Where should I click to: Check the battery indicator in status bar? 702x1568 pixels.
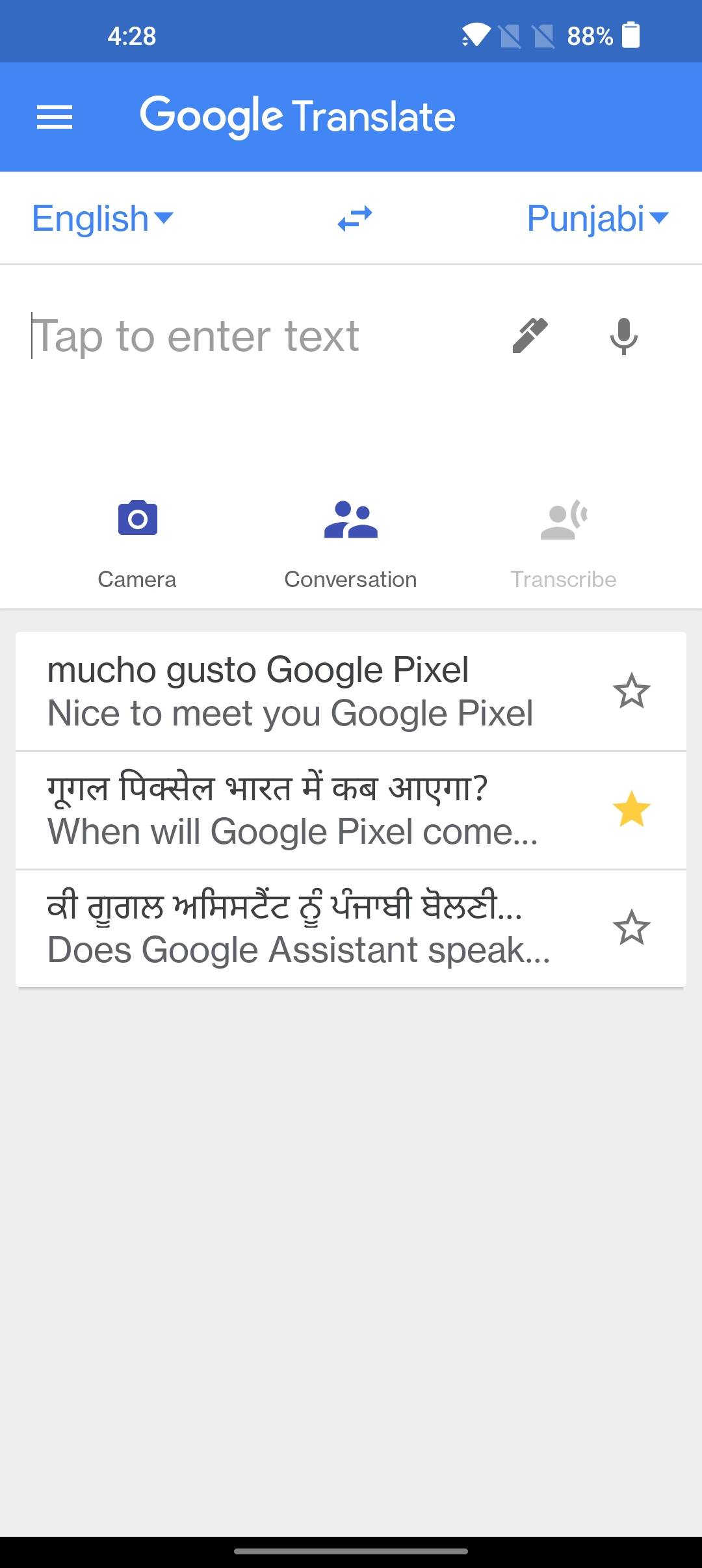(629, 36)
